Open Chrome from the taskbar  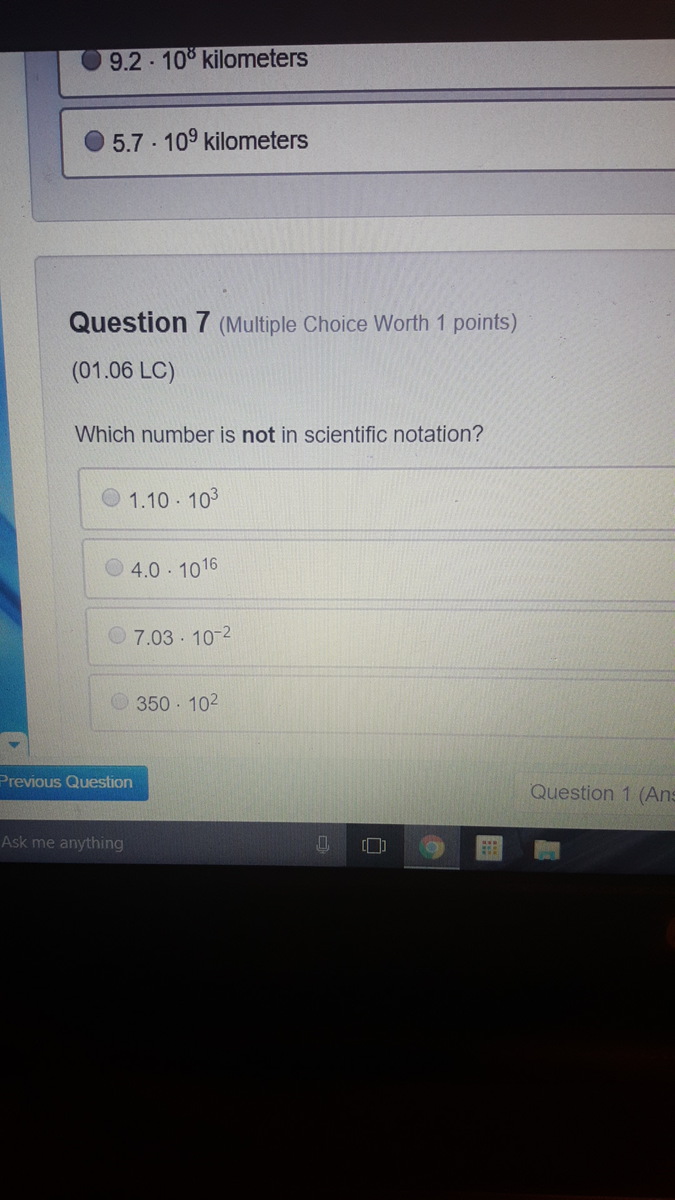coord(432,848)
